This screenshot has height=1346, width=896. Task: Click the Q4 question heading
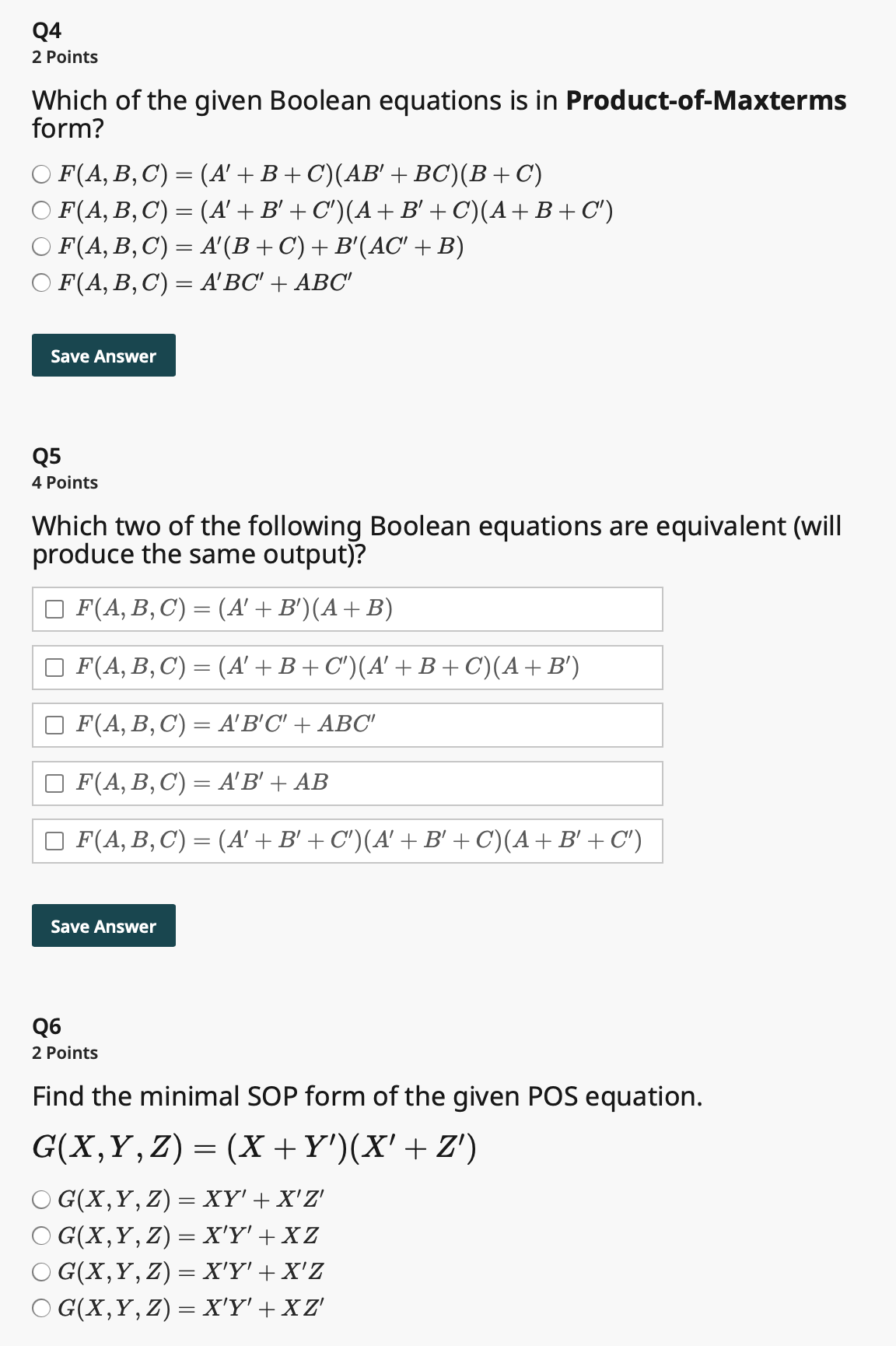tap(45, 31)
